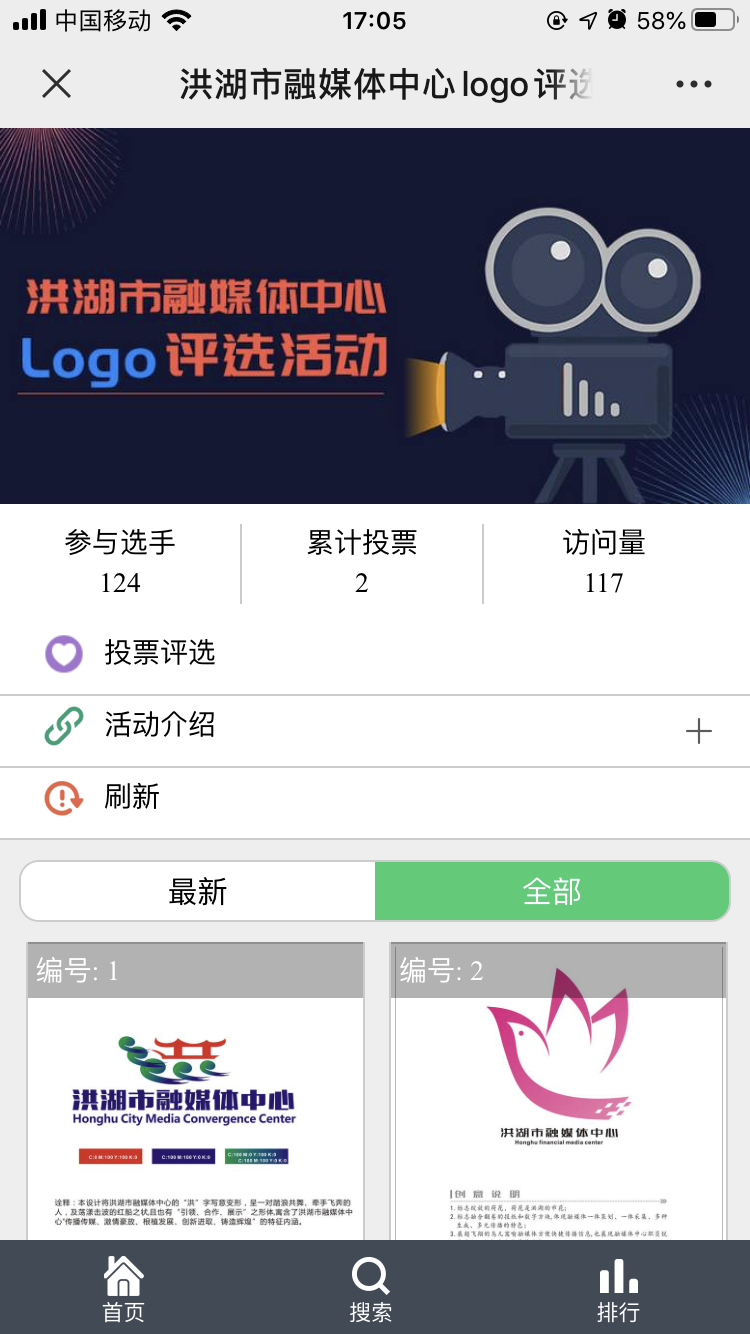
Task: Expand the 活动介绍 section
Action: tap(698, 731)
